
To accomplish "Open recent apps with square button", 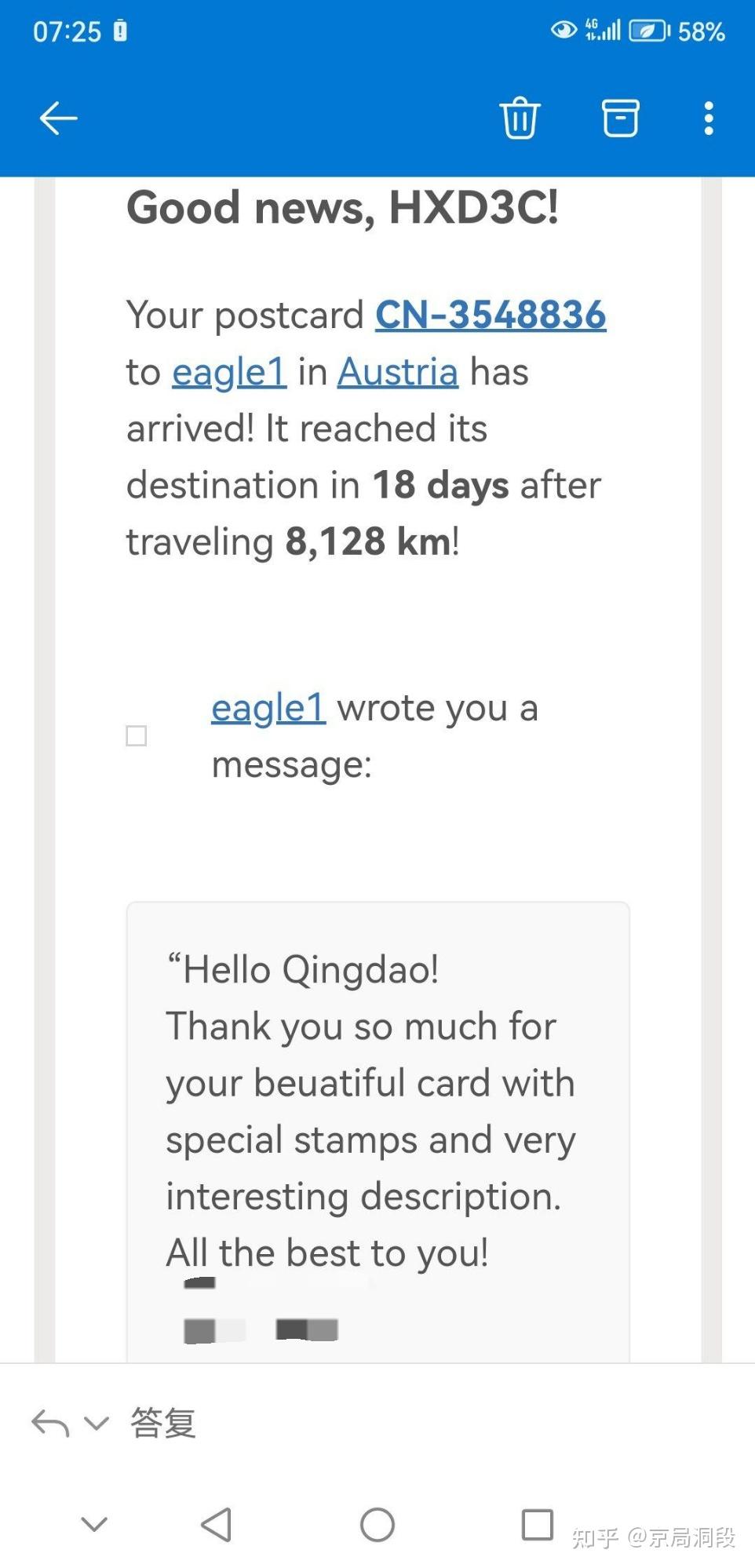I will [x=538, y=1525].
